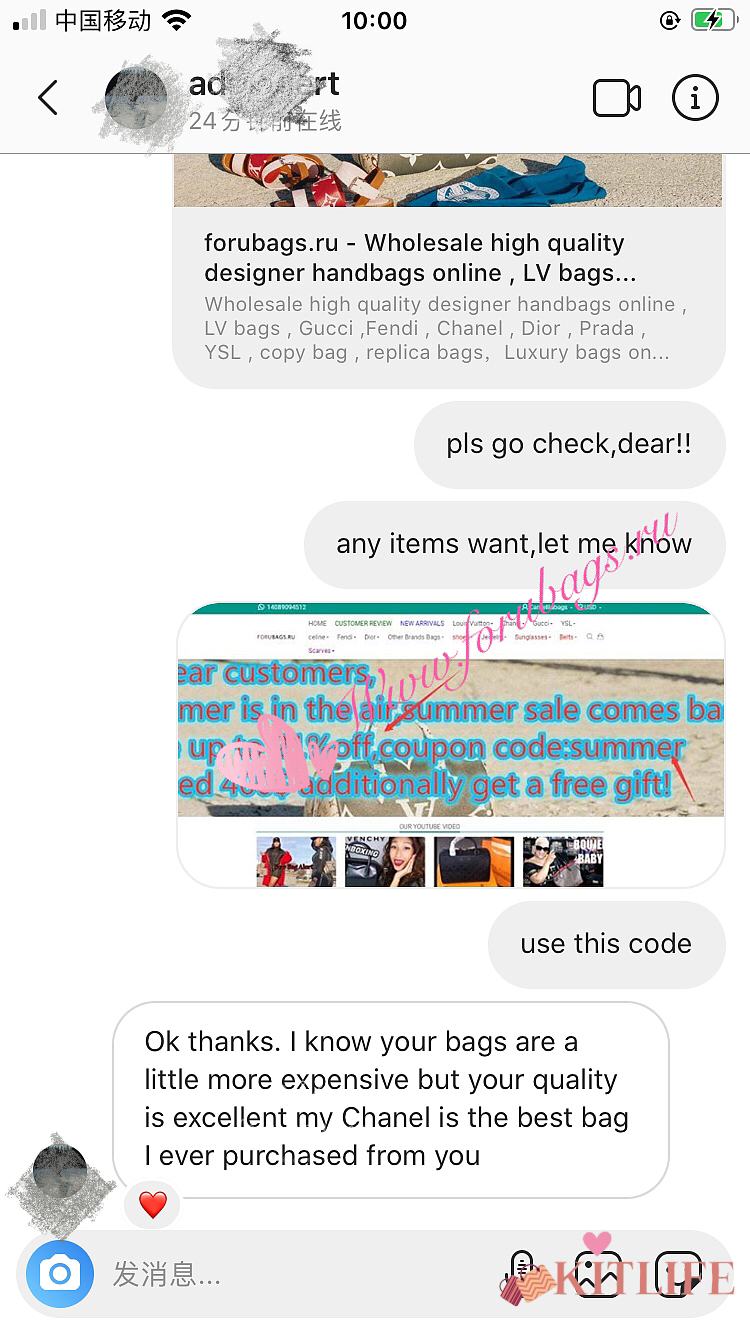
Task: Open the contact's profile picture in header
Action: click(137, 98)
